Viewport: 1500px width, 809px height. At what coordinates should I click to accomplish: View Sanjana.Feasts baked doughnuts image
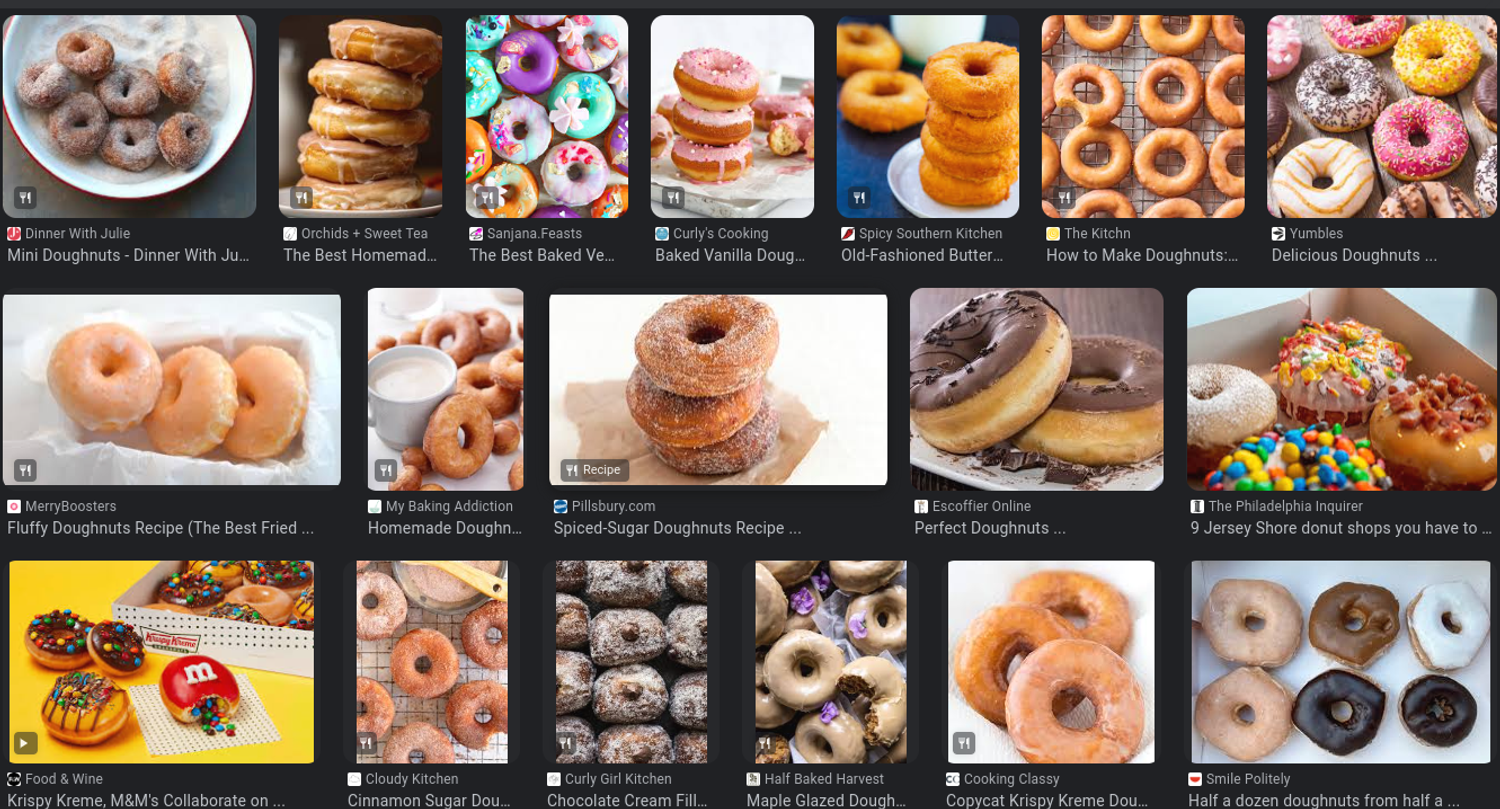(x=547, y=115)
